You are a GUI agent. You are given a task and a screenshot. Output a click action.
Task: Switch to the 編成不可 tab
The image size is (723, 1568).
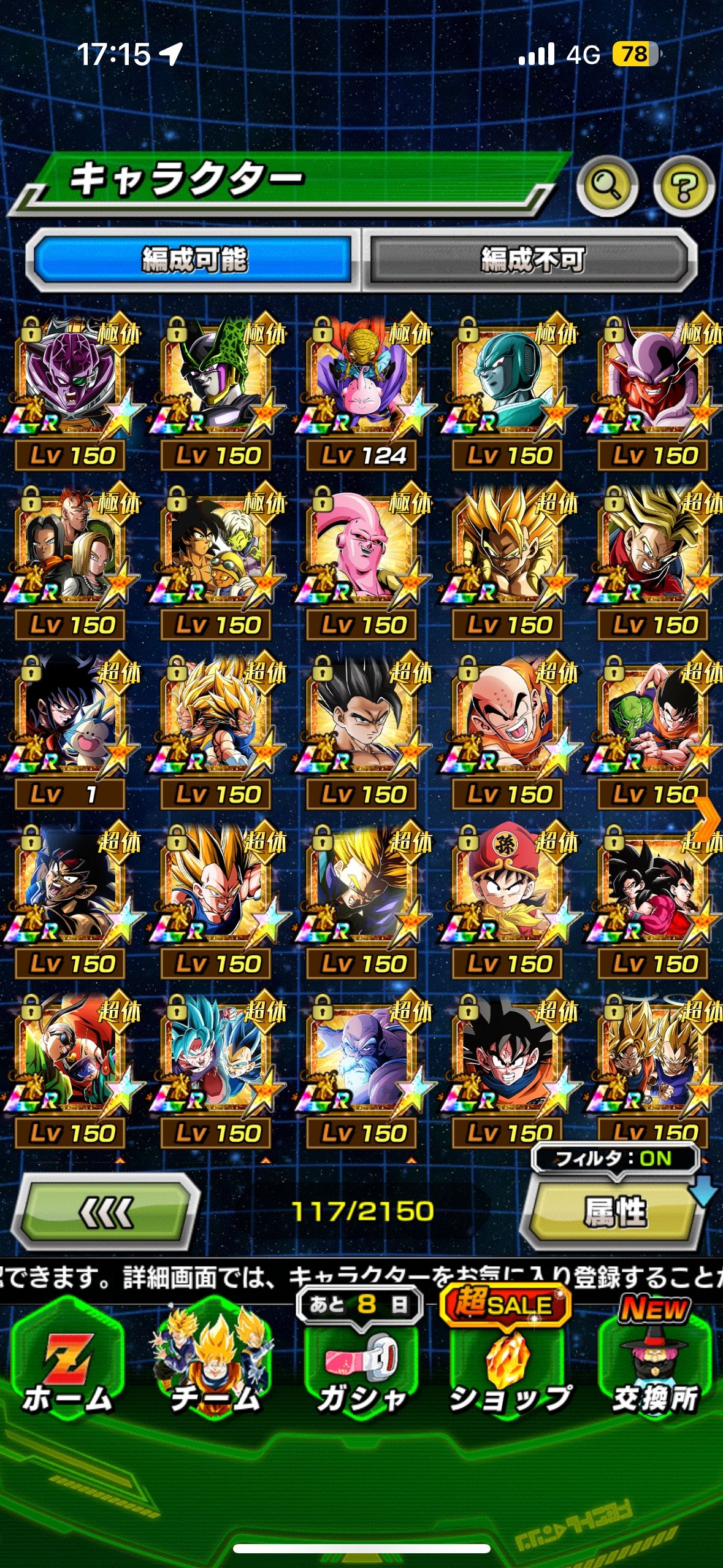[531, 260]
